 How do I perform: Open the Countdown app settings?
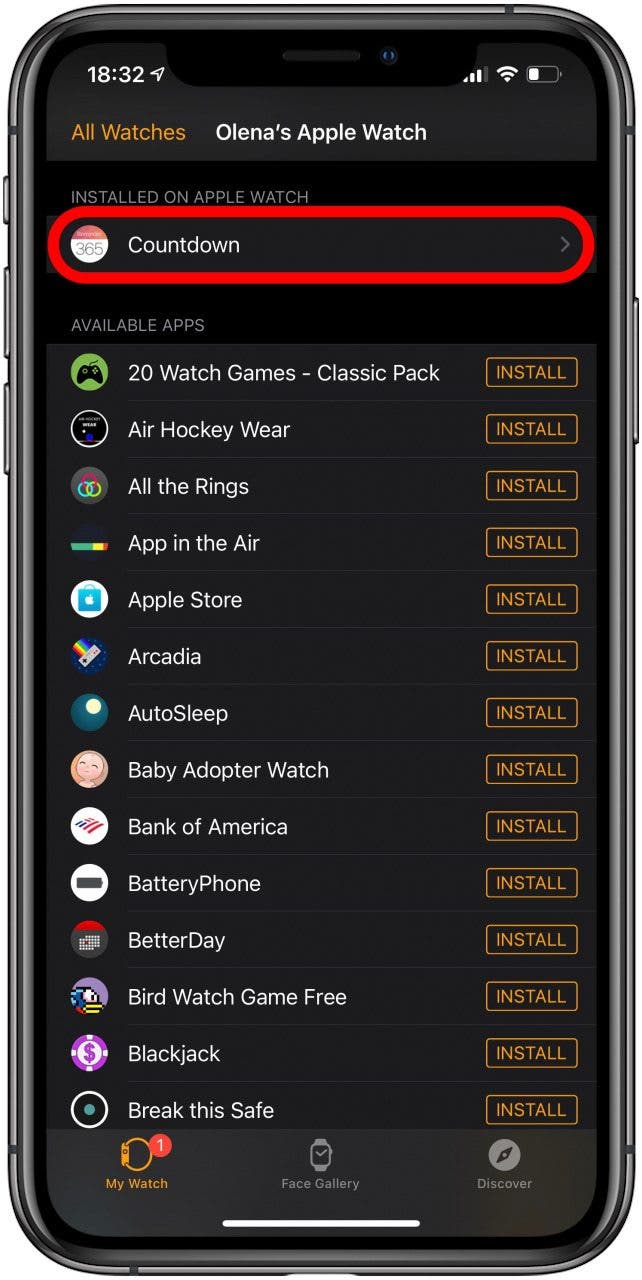point(320,245)
